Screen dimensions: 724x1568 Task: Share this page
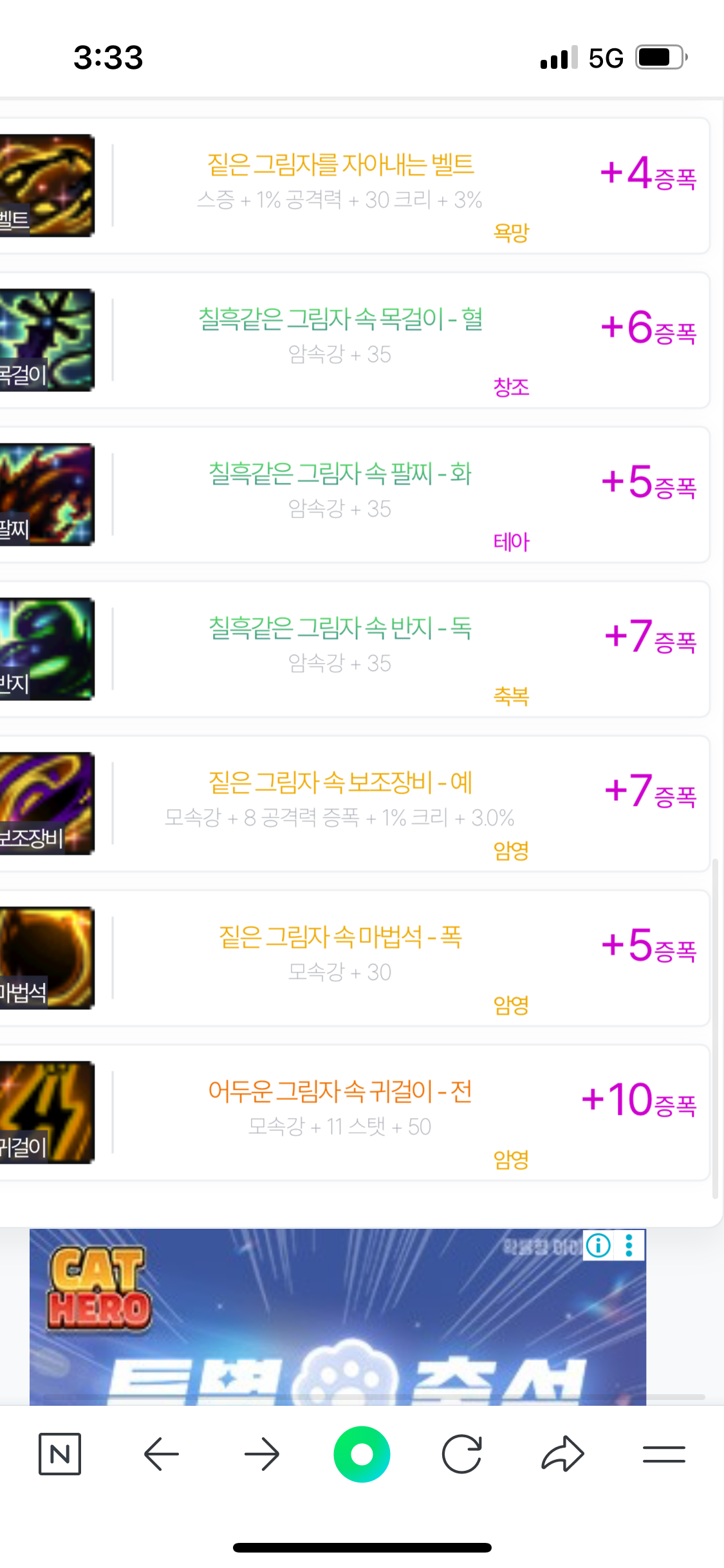[562, 1453]
